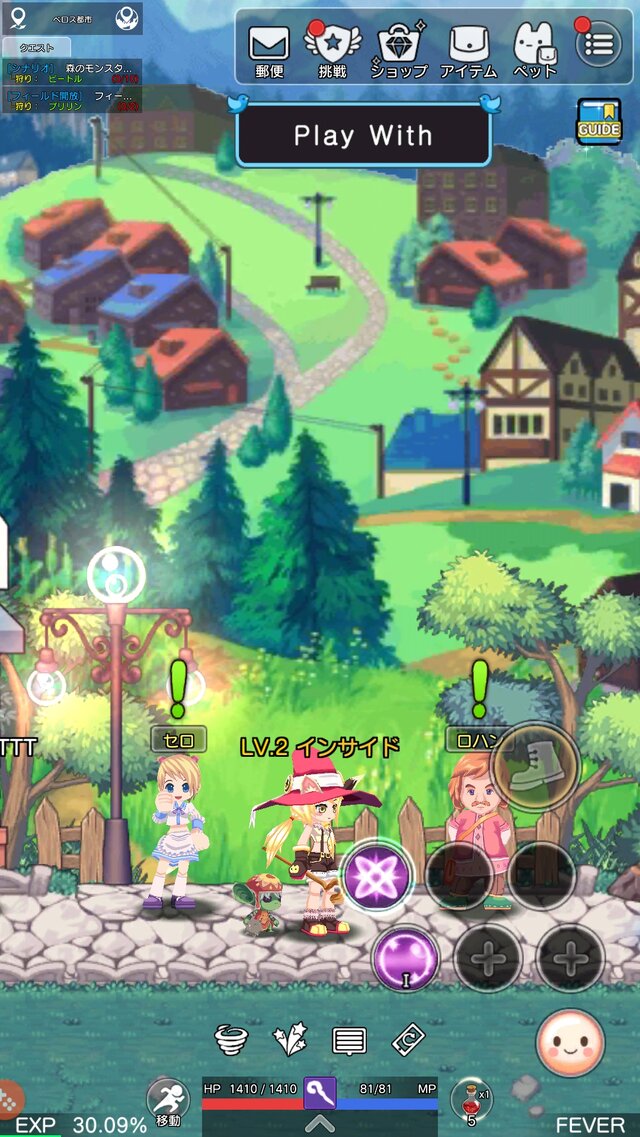Image resolution: width=640 pixels, height=1137 pixels.
Task: Open the emoticon smiley face button
Action: [570, 1043]
